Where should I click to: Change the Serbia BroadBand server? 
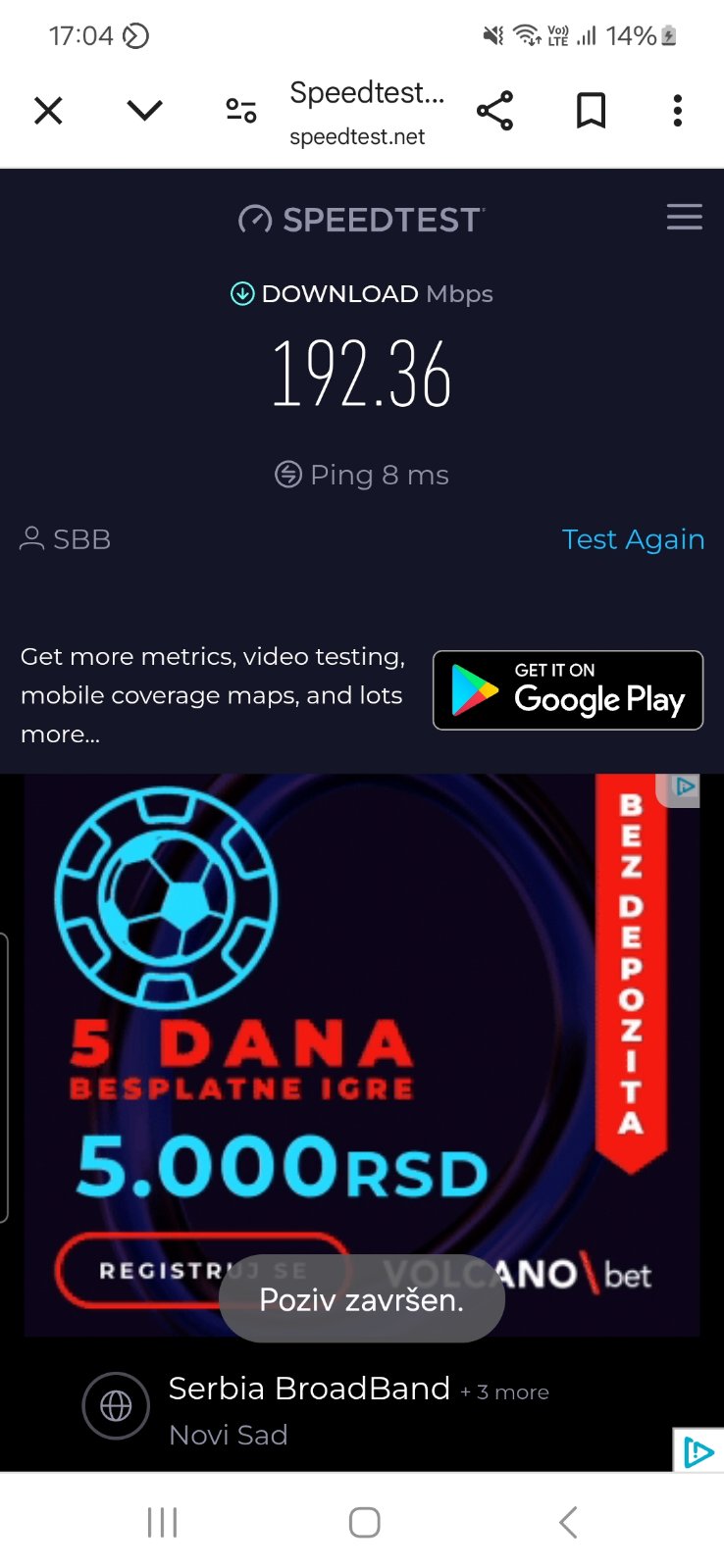[x=309, y=1408]
